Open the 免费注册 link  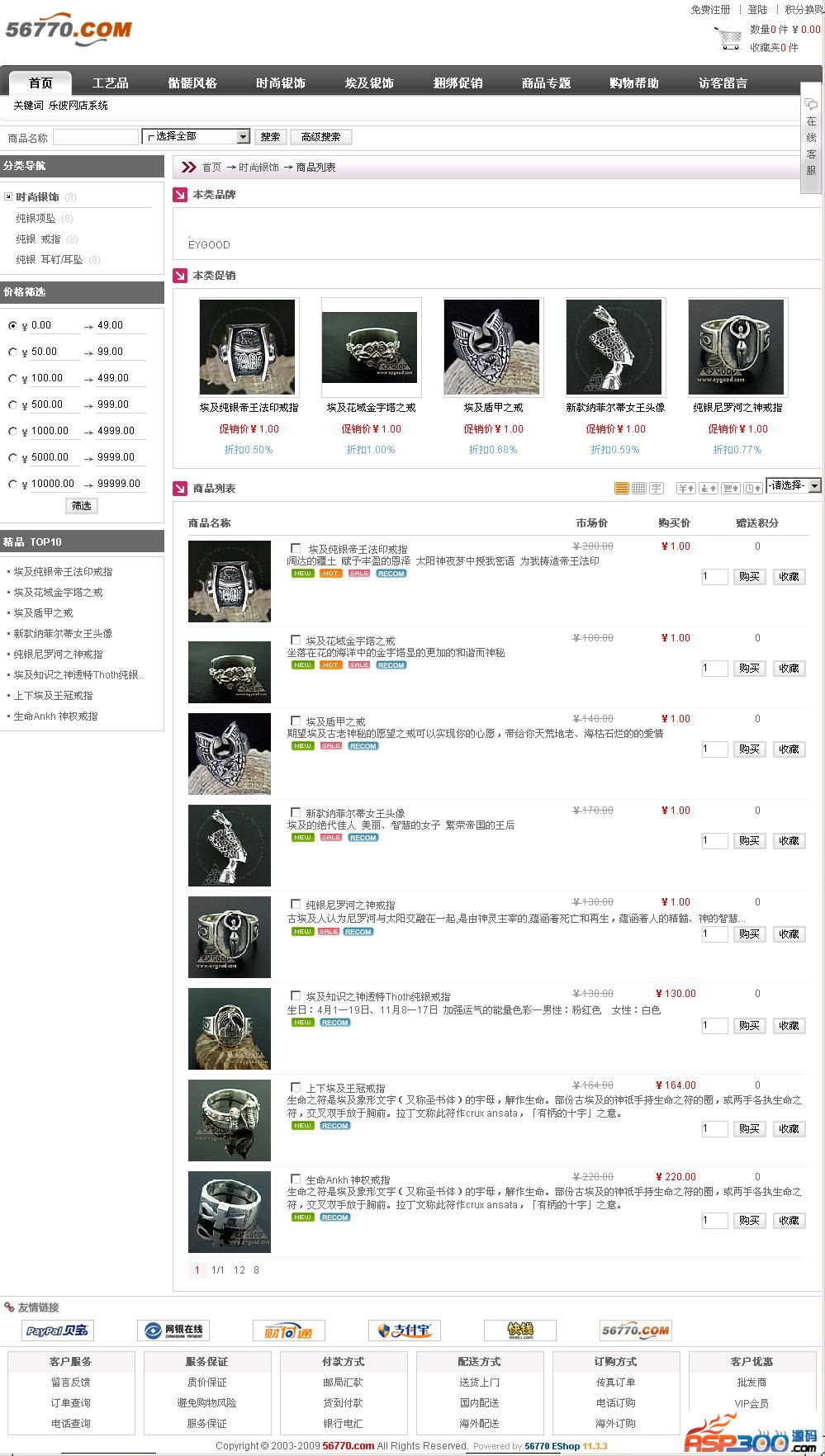click(710, 10)
